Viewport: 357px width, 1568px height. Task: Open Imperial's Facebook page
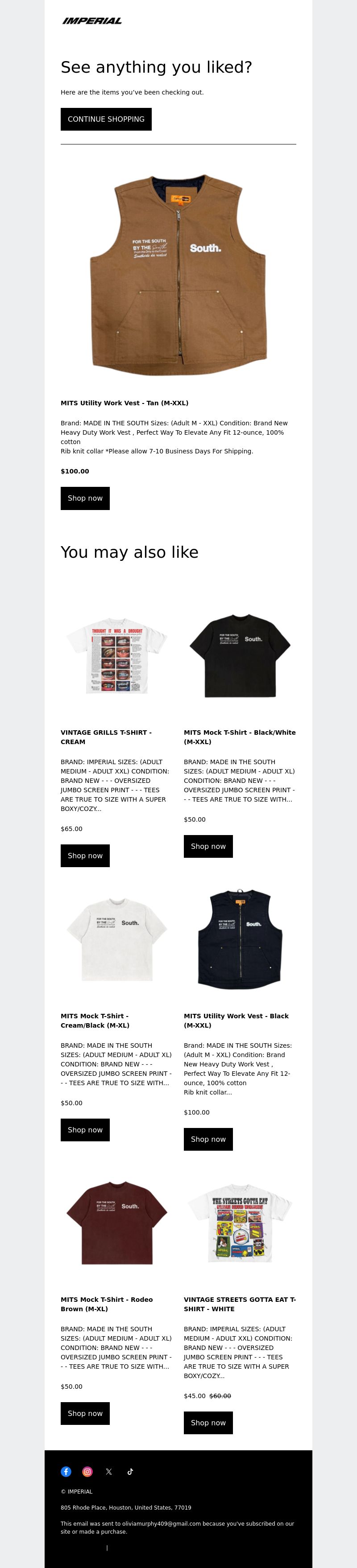(66, 1471)
